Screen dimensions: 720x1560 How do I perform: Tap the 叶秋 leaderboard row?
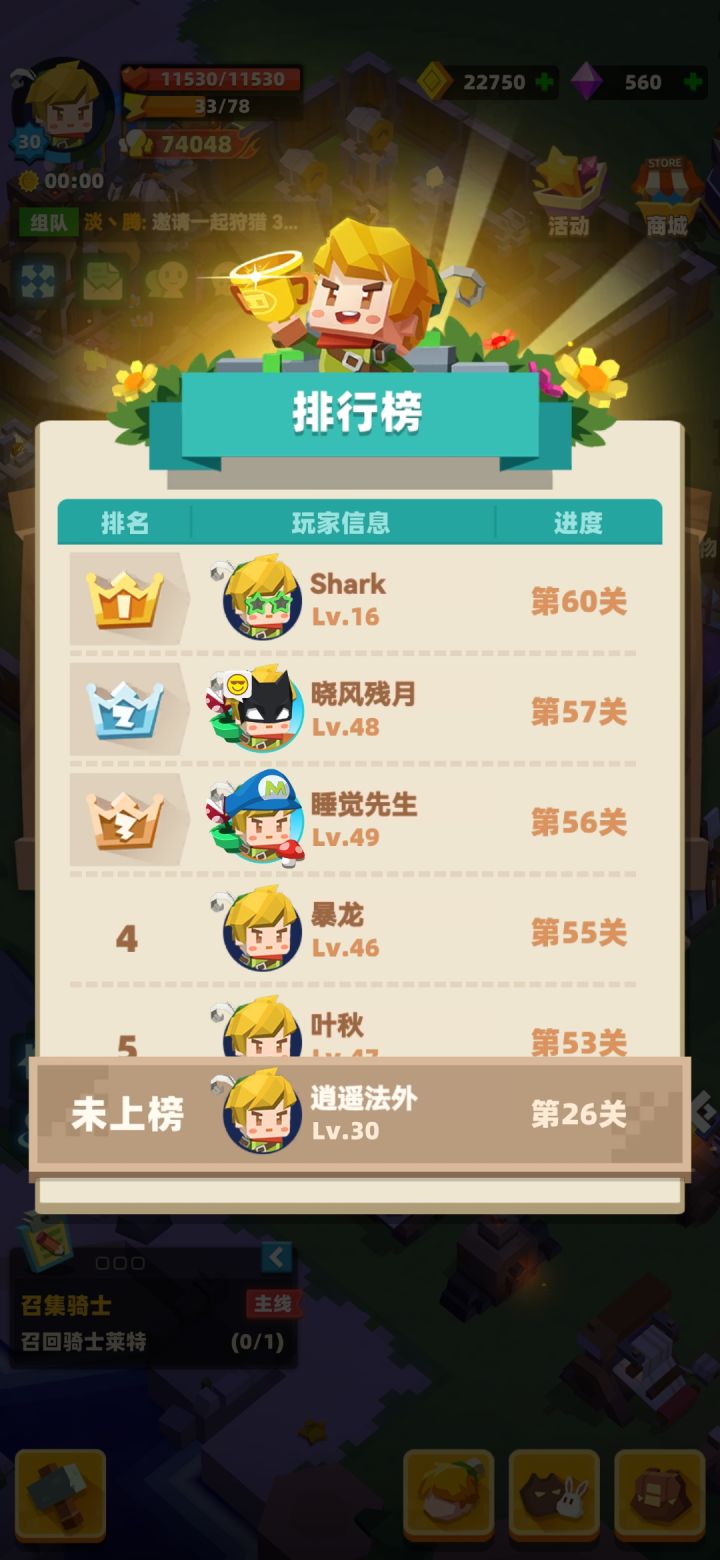tap(360, 1024)
